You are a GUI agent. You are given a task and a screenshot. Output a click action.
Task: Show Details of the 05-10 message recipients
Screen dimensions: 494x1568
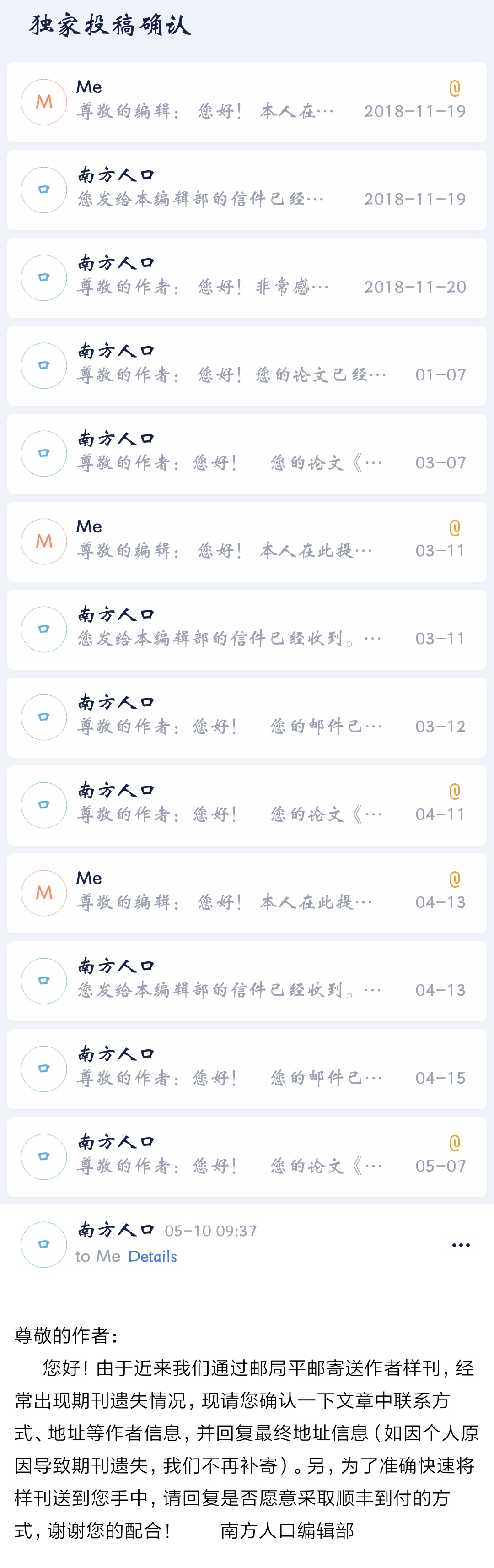click(x=153, y=1256)
